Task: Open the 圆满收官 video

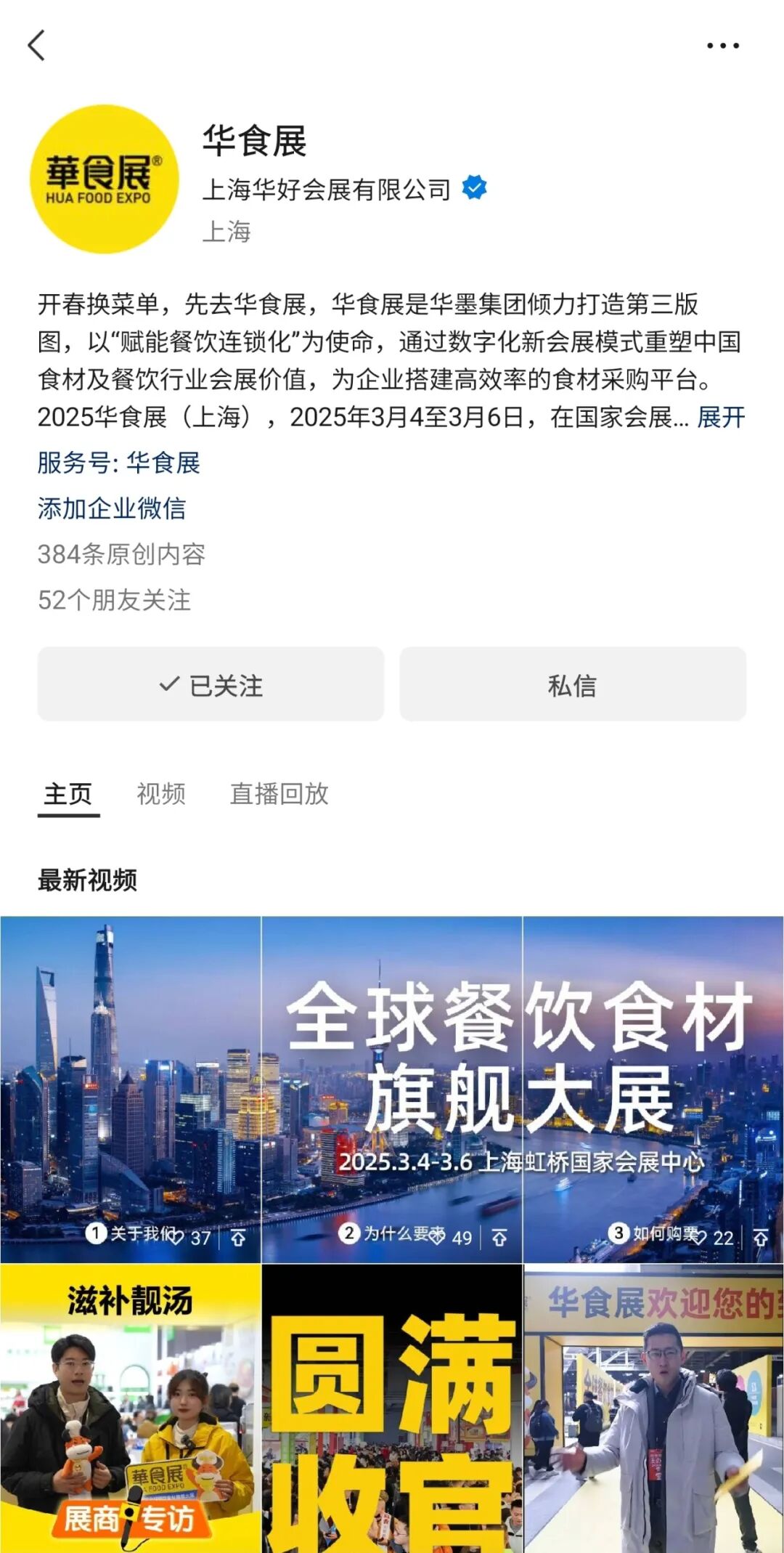Action: pos(392,1409)
